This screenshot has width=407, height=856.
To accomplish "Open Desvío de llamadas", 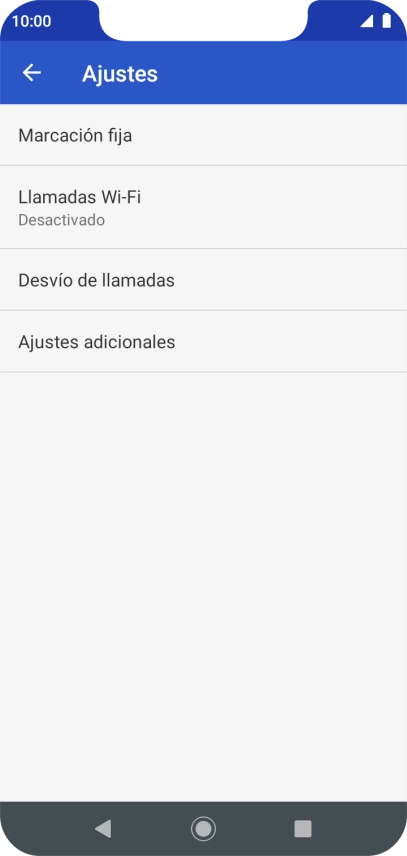I will point(204,280).
